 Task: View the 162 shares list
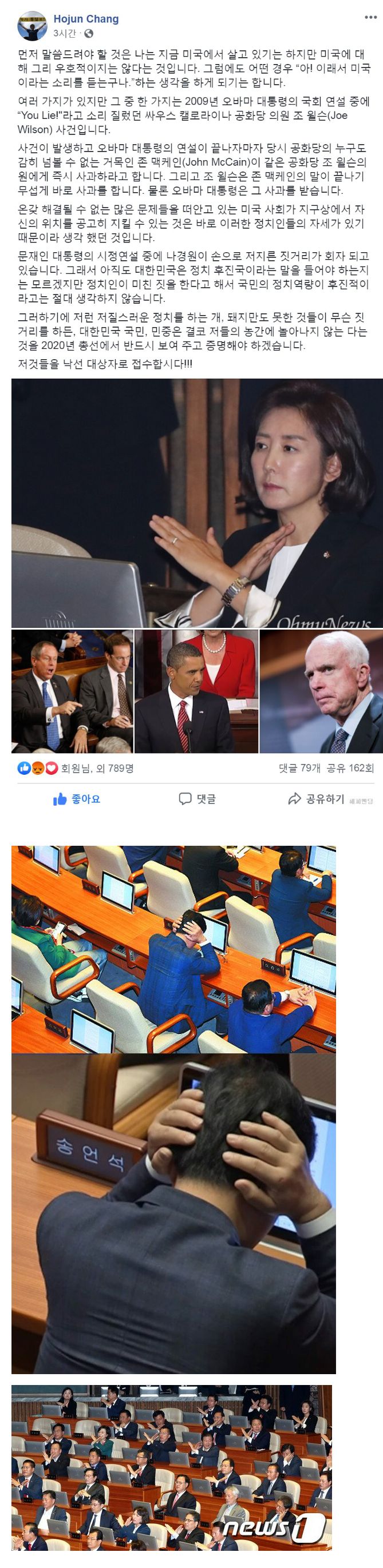pyautogui.click(x=350, y=768)
